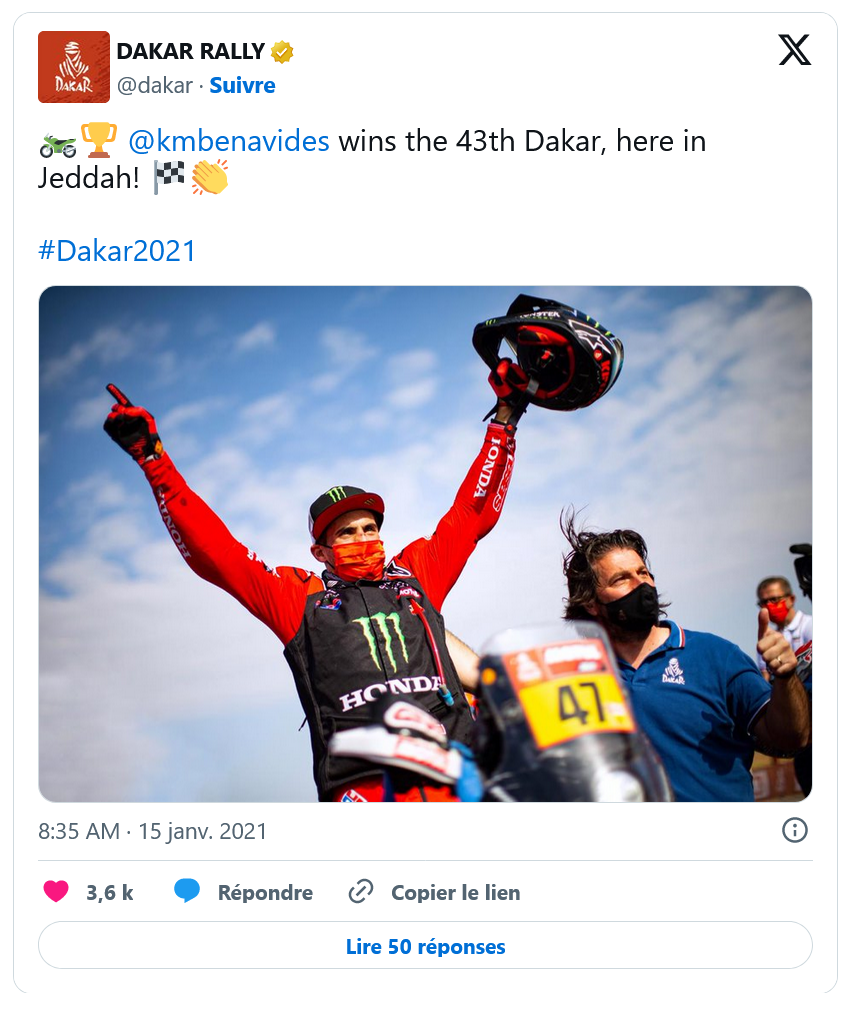Like the tweet with the heart
The image size is (847, 1016).
[57, 892]
